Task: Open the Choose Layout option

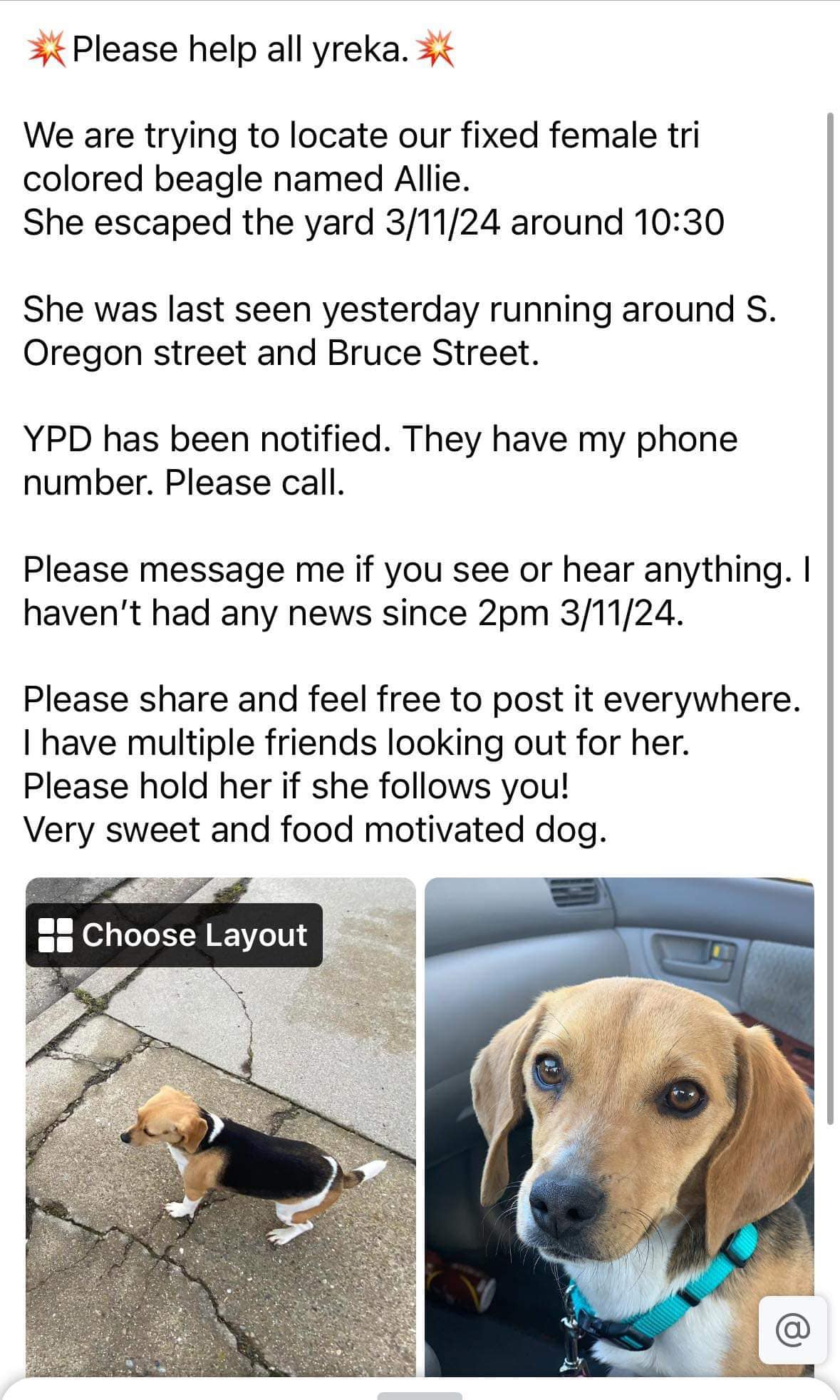Action: pyautogui.click(x=174, y=935)
